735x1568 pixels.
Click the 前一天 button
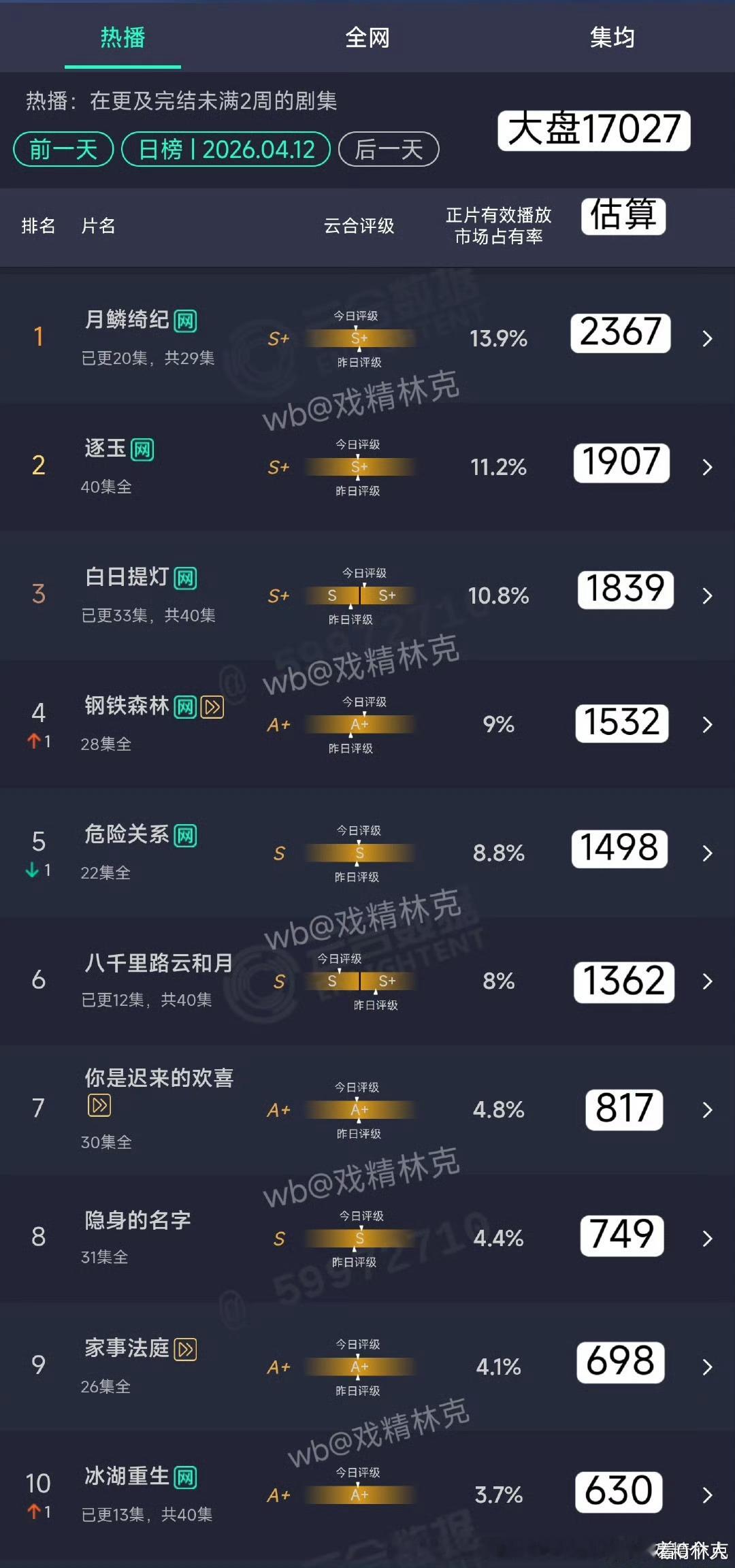click(x=63, y=149)
